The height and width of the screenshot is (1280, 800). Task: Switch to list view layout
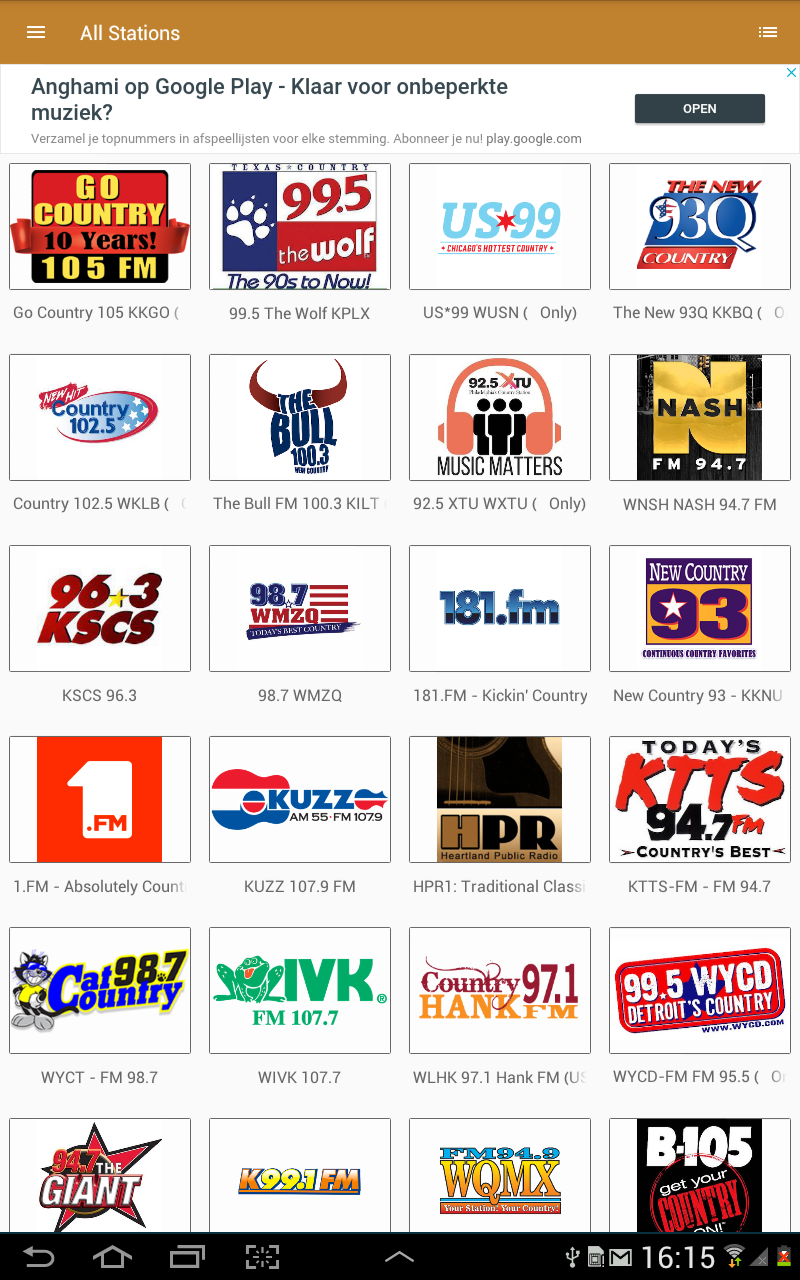(768, 33)
